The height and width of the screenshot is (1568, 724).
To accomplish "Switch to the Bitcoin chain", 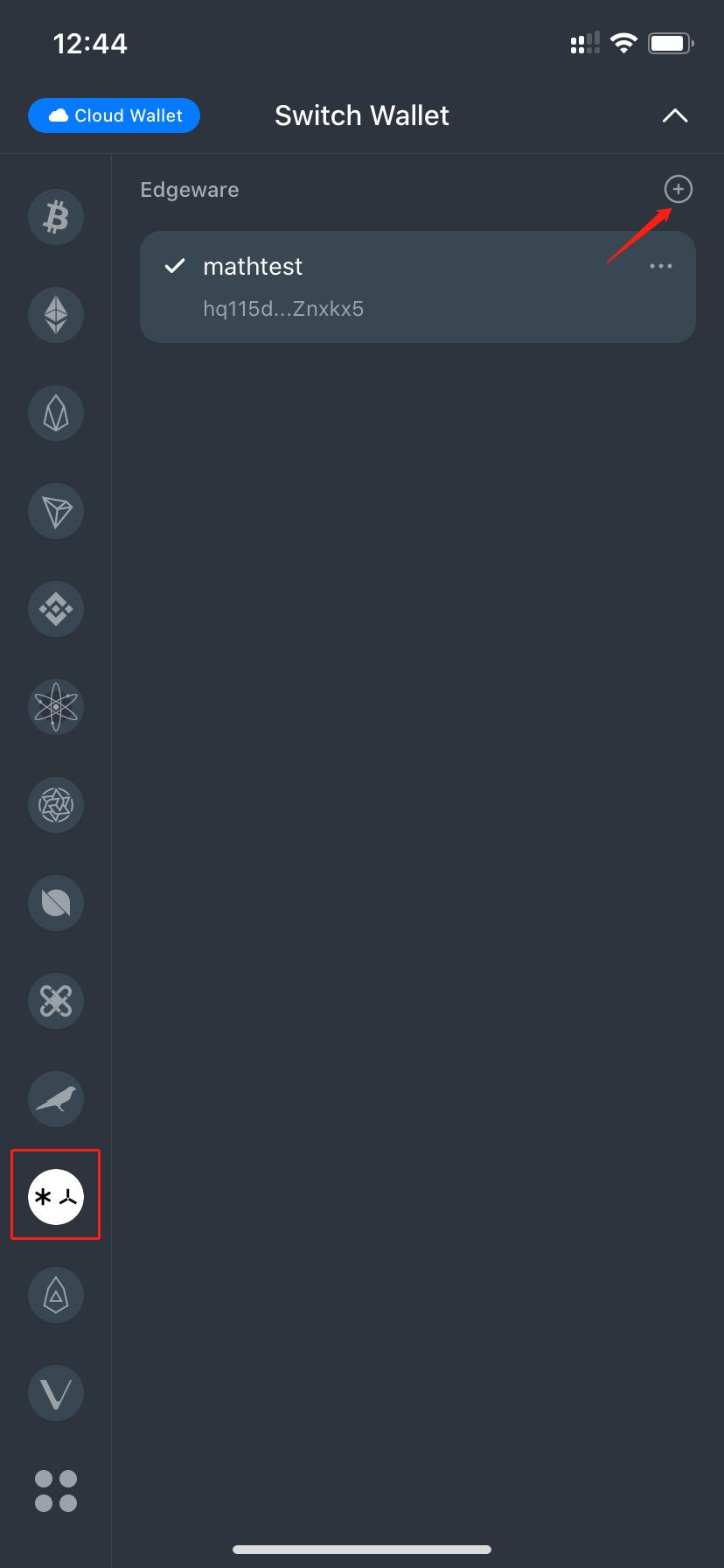I will 56,216.
